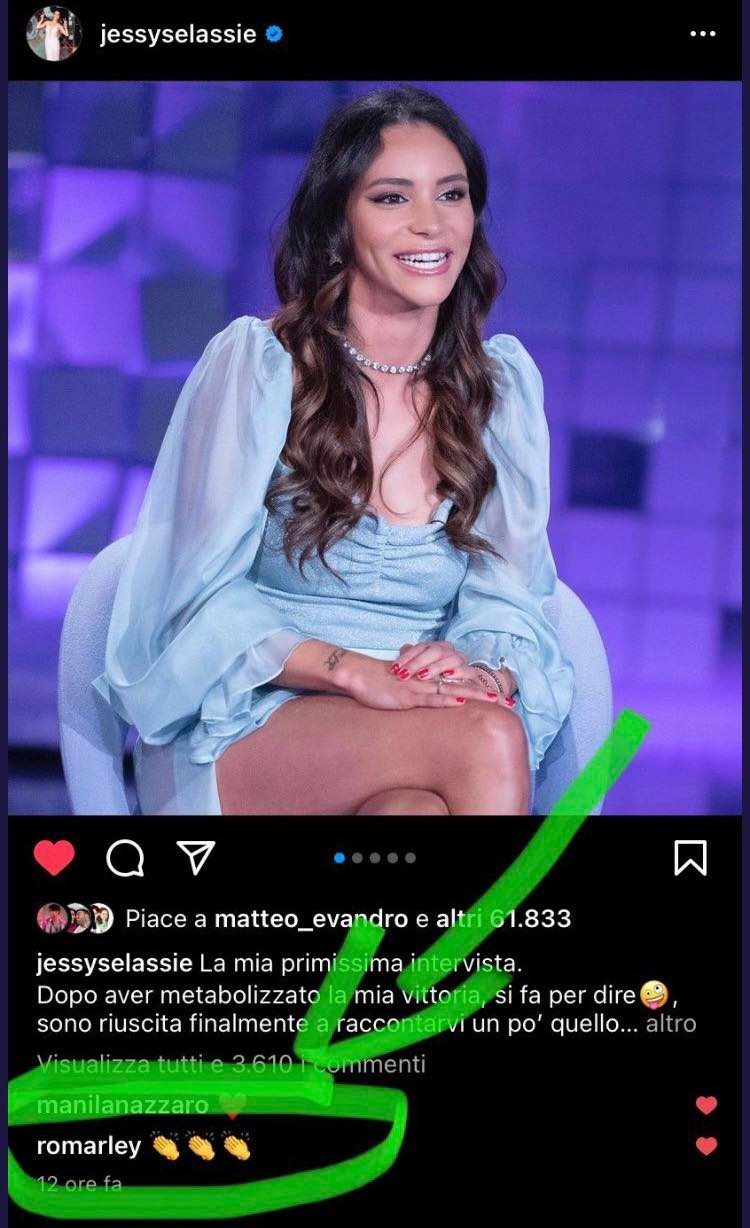The height and width of the screenshot is (1228, 750).
Task: Share the post via paper plane icon
Action: coord(196,856)
